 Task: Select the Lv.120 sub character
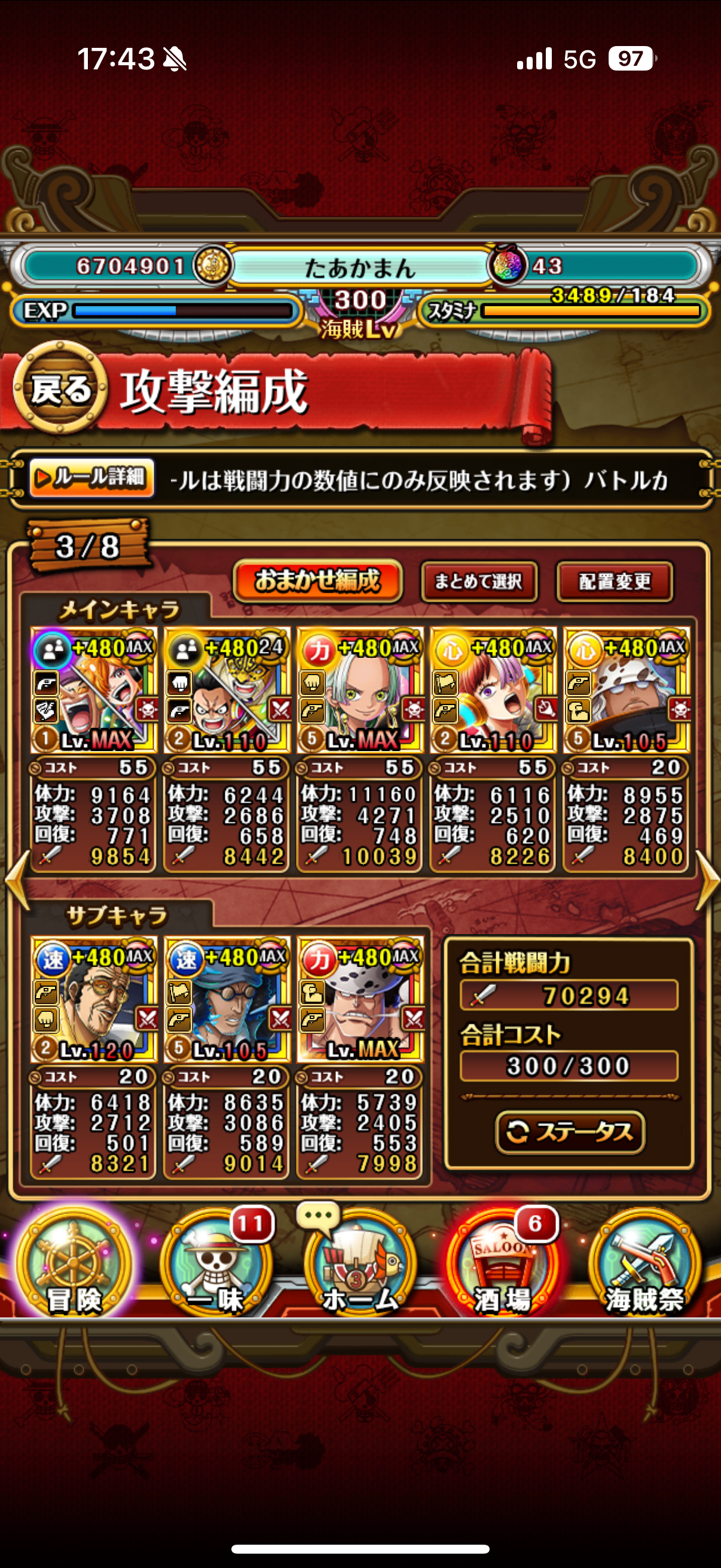coord(93,999)
